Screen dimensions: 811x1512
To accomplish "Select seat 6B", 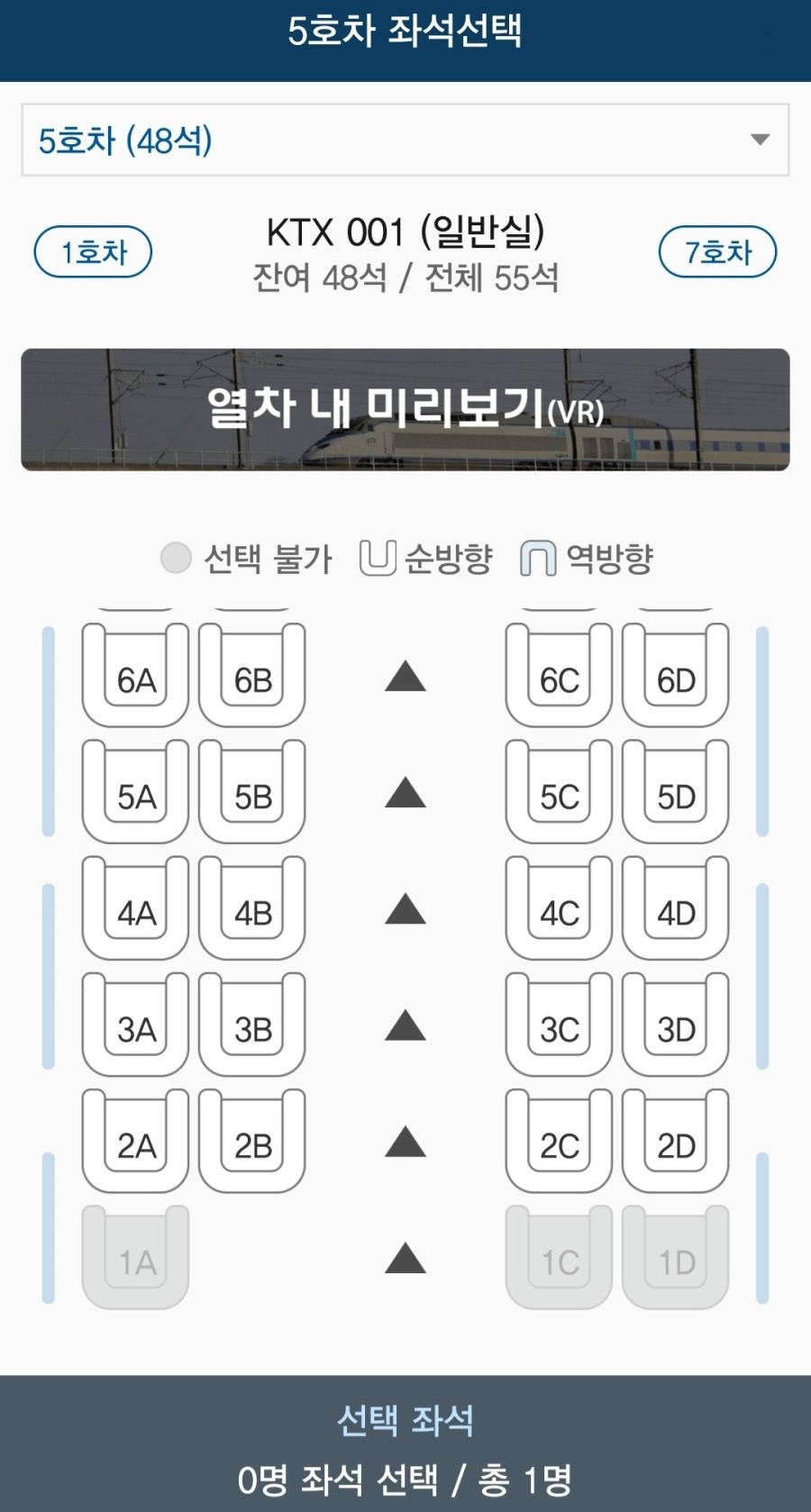I will tap(252, 676).
